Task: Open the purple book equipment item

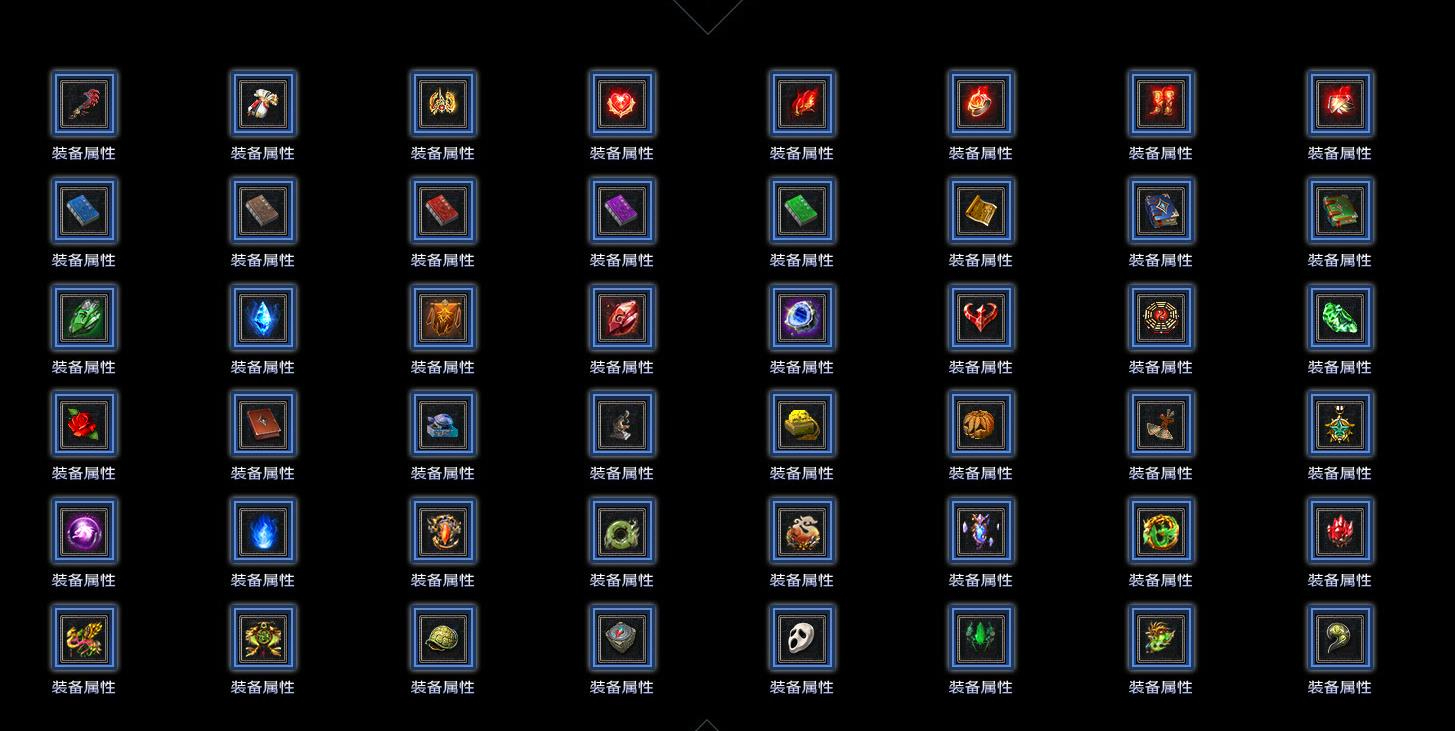Action: (622, 210)
